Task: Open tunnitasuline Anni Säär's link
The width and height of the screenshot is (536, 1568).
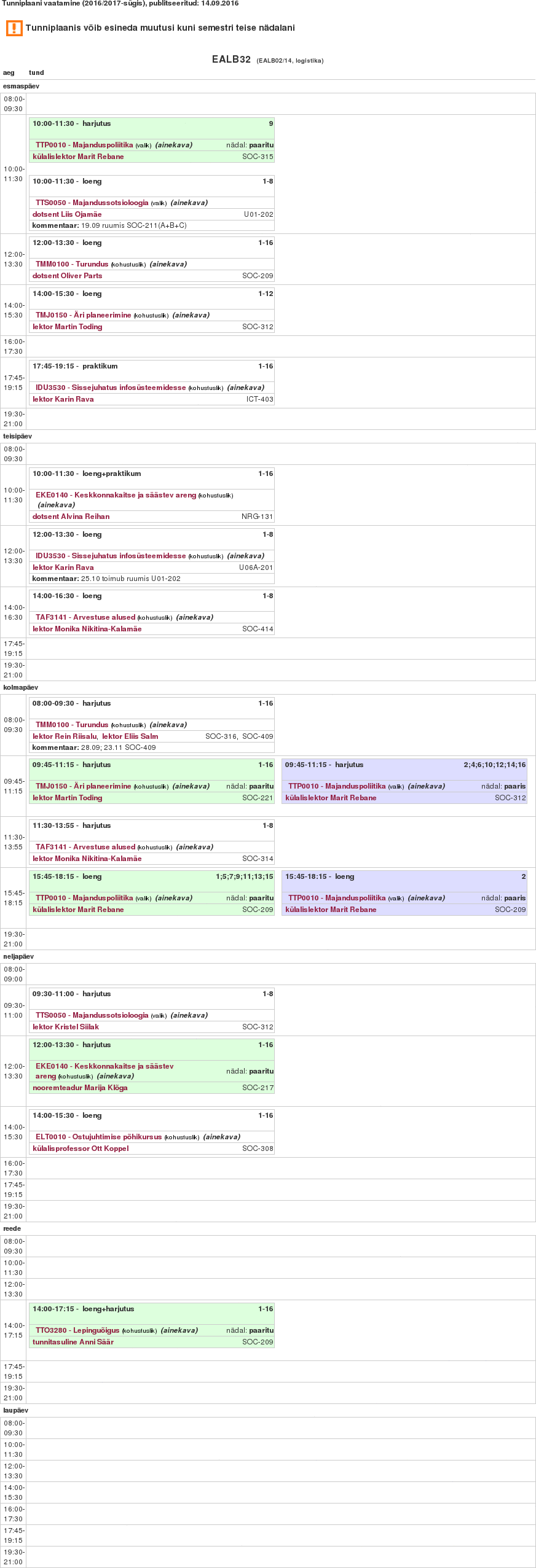Action: click(x=73, y=1342)
